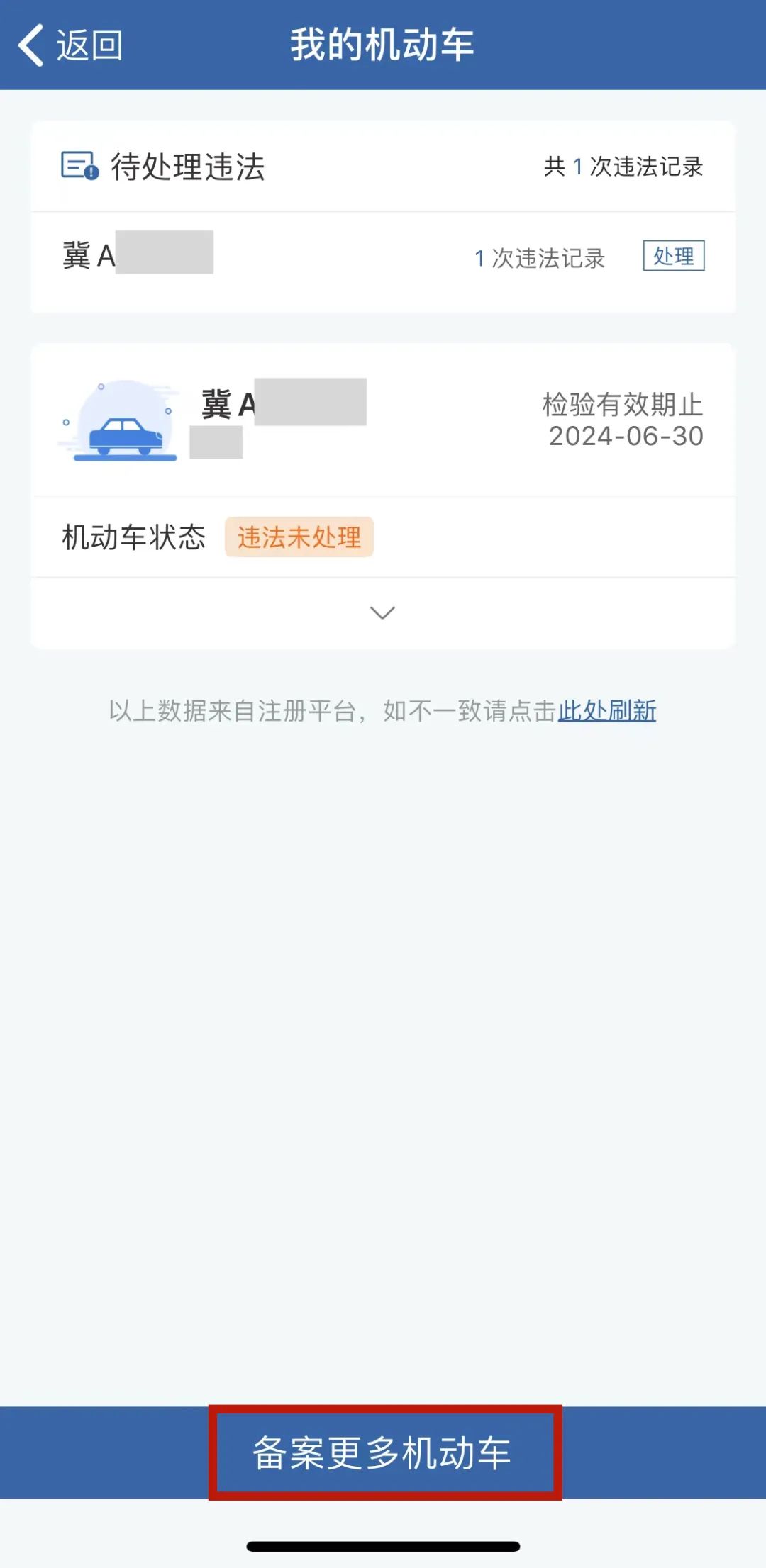Open the vehicle card with inspection date
This screenshot has height=1568, width=766.
383,420
